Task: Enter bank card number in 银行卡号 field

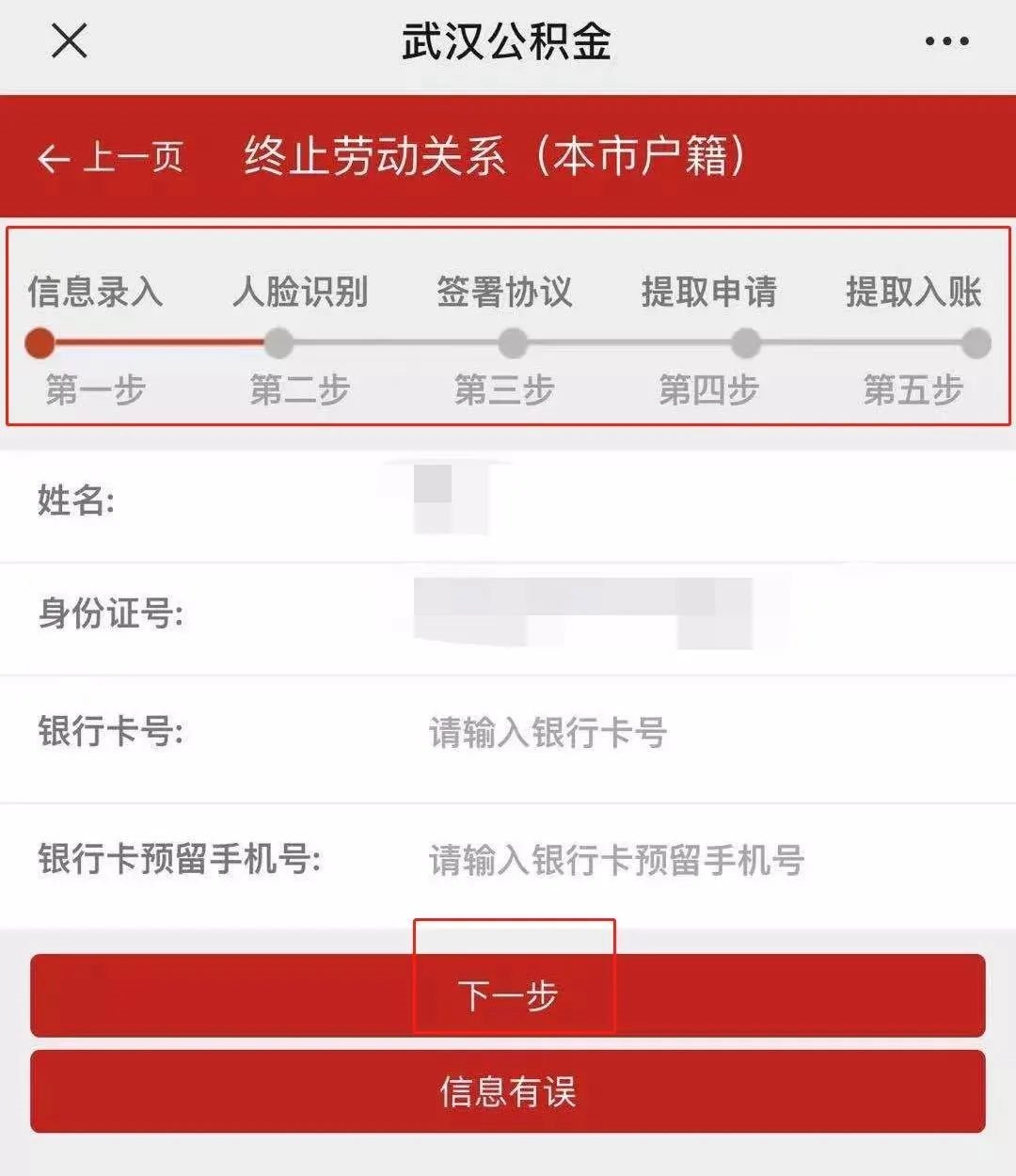Action: click(659, 732)
